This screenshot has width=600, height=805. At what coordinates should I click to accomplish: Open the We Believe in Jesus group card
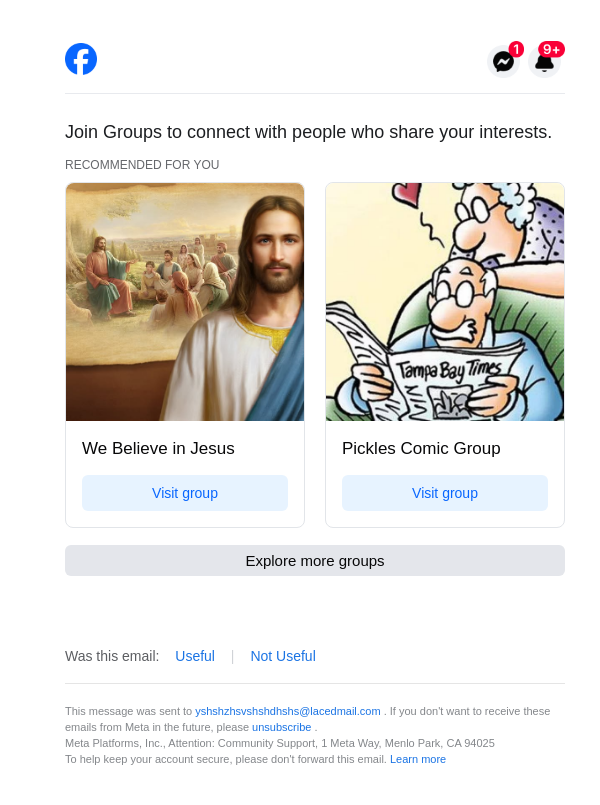pos(185,302)
